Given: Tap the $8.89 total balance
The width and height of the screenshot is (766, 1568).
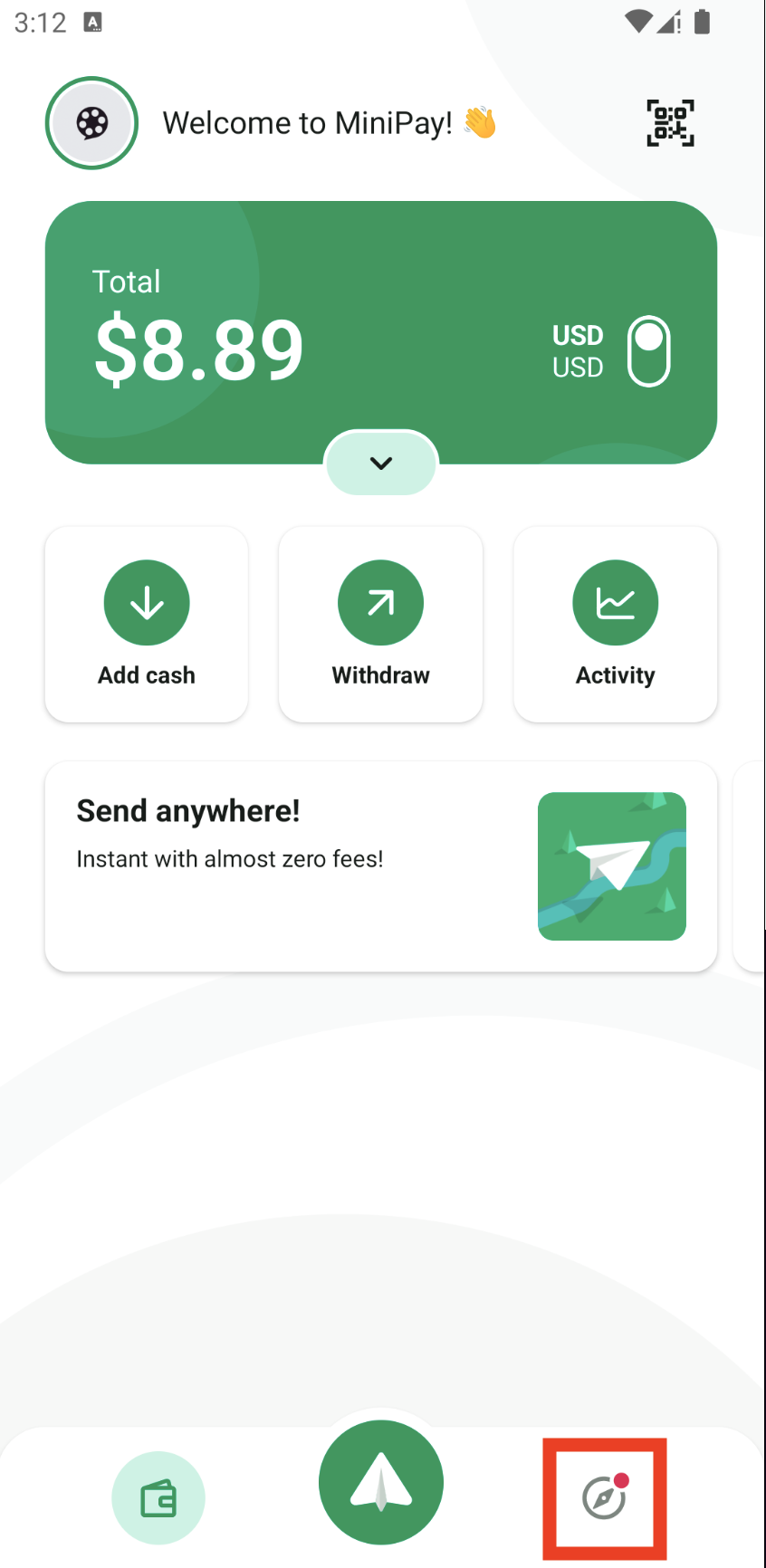Looking at the screenshot, I should pyautogui.click(x=198, y=350).
